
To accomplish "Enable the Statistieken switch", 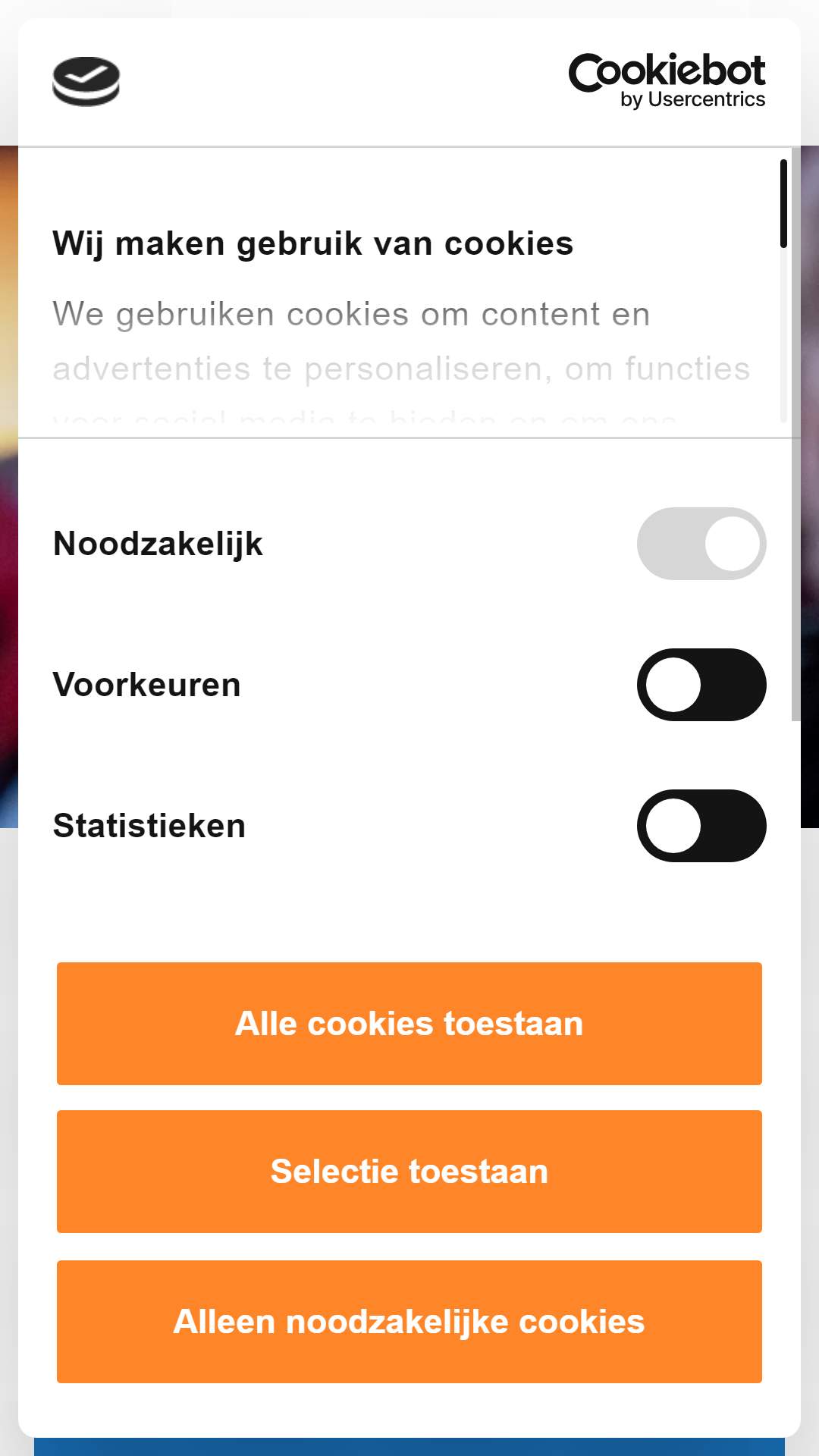I will [x=701, y=826].
